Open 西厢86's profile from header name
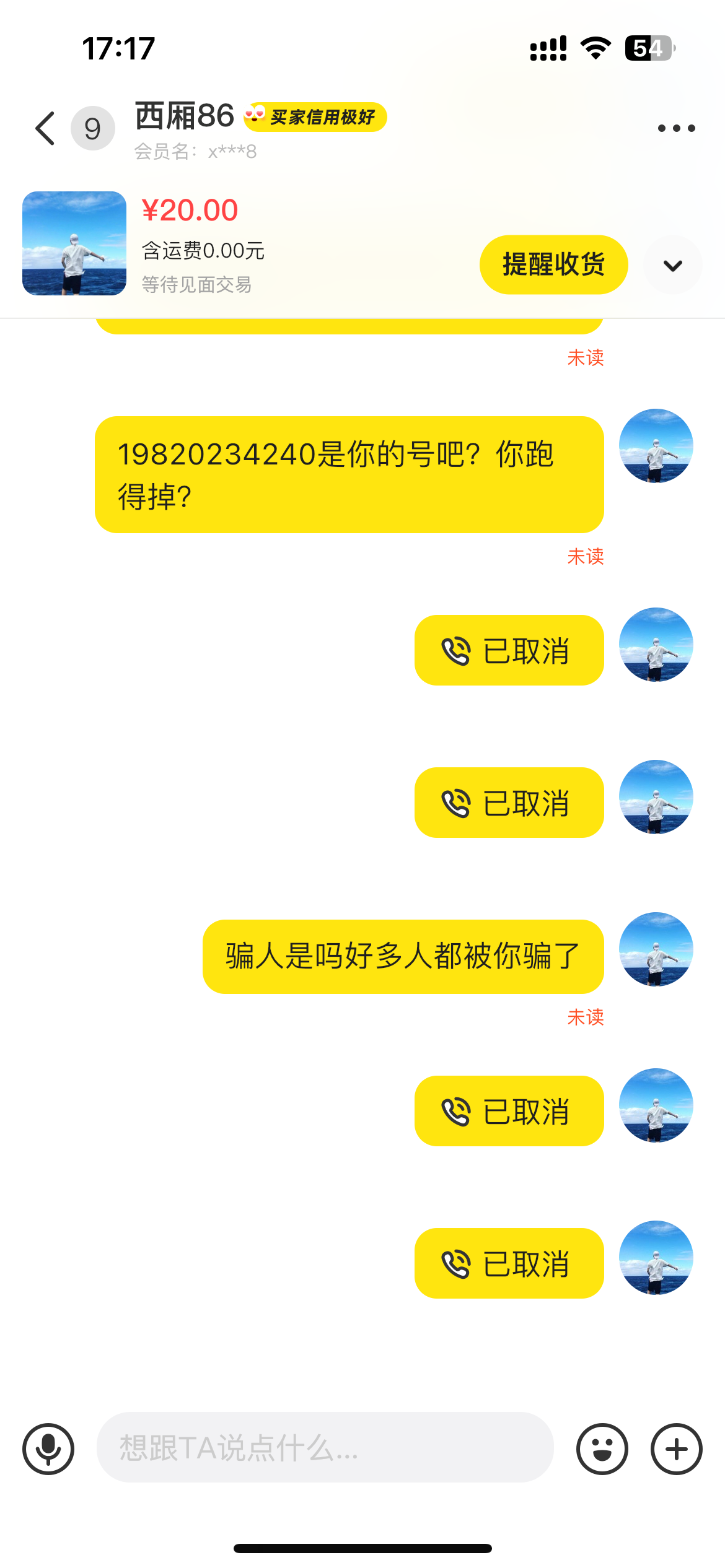The image size is (725, 1568). tap(184, 116)
